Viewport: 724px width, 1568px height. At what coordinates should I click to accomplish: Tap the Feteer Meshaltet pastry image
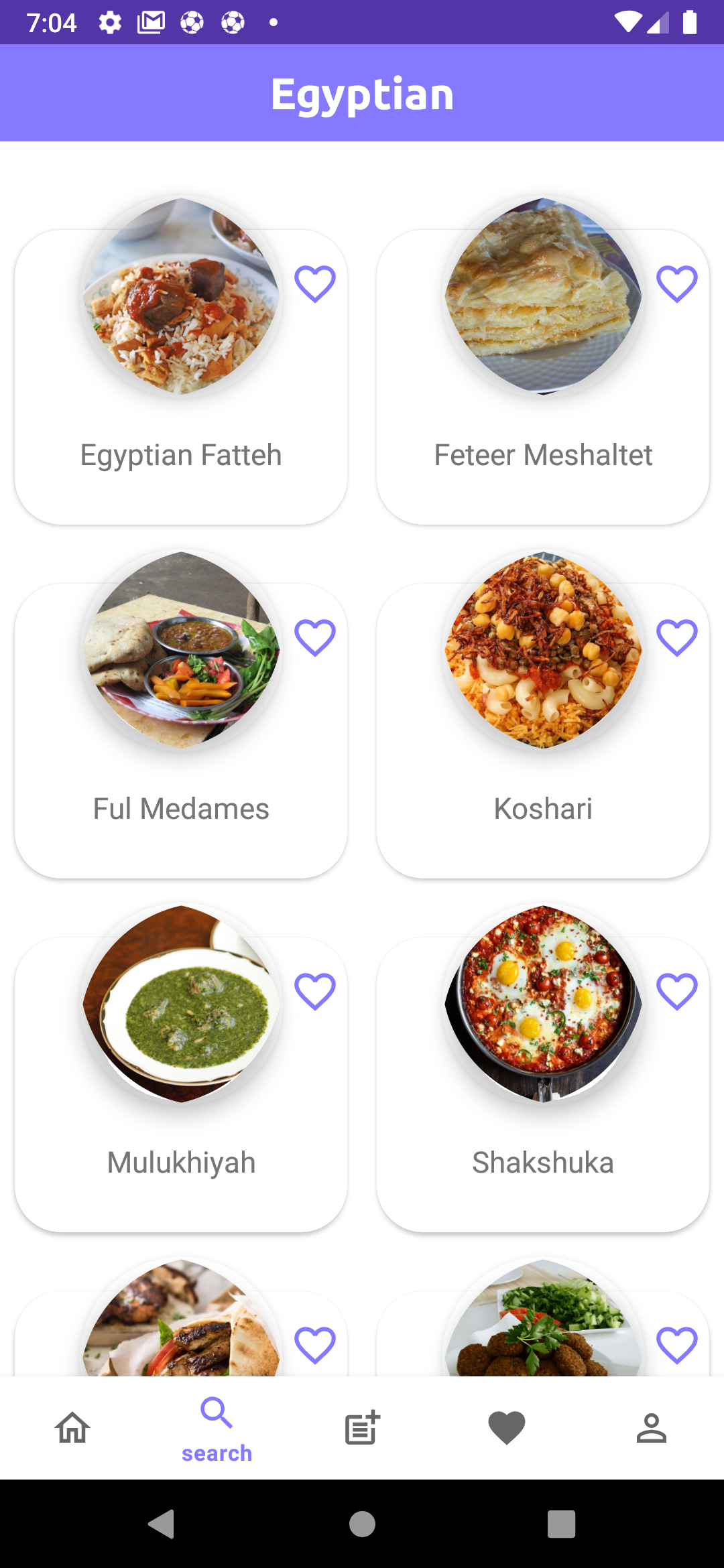(543, 298)
